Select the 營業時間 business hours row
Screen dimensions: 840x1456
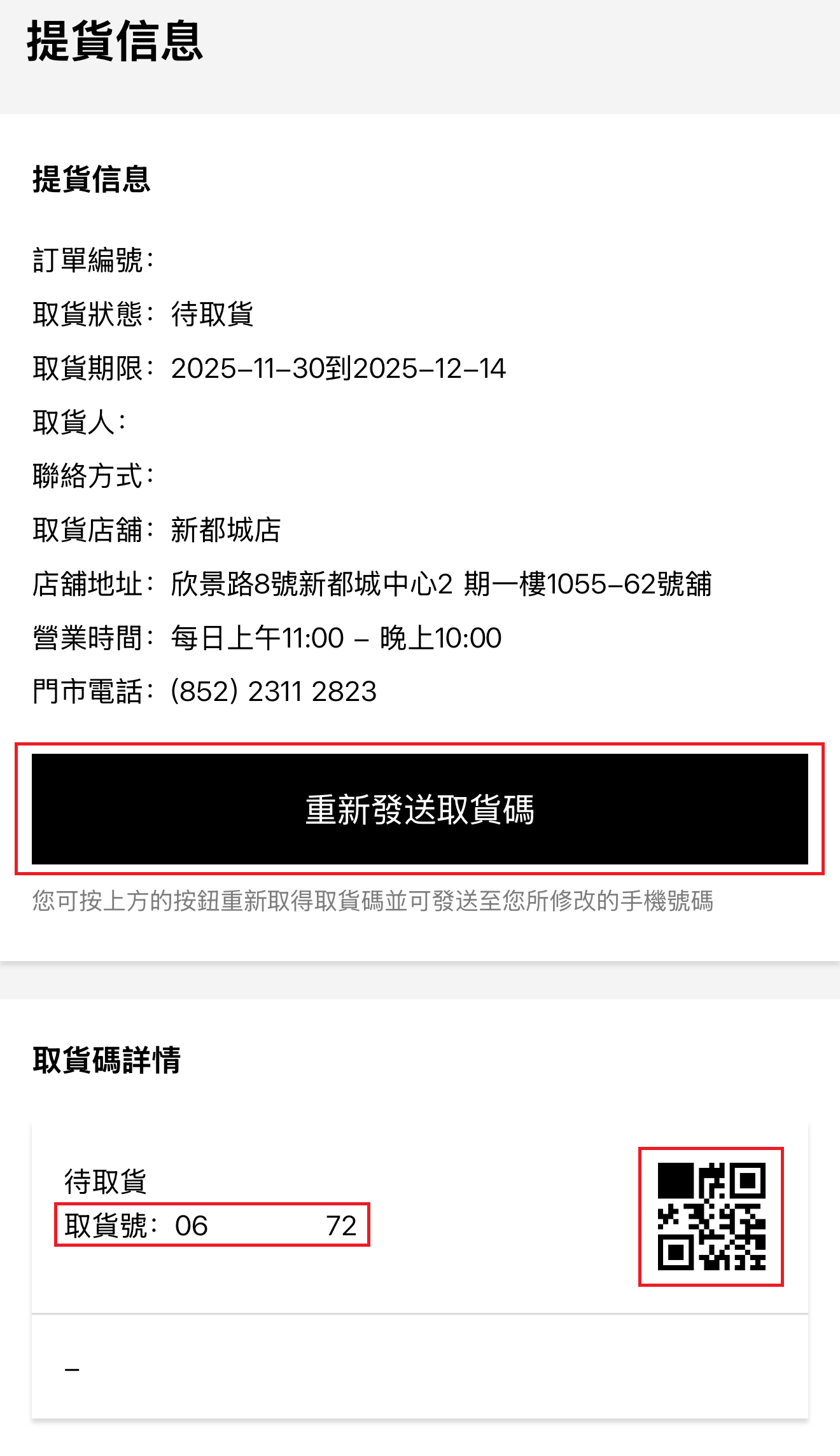point(267,636)
